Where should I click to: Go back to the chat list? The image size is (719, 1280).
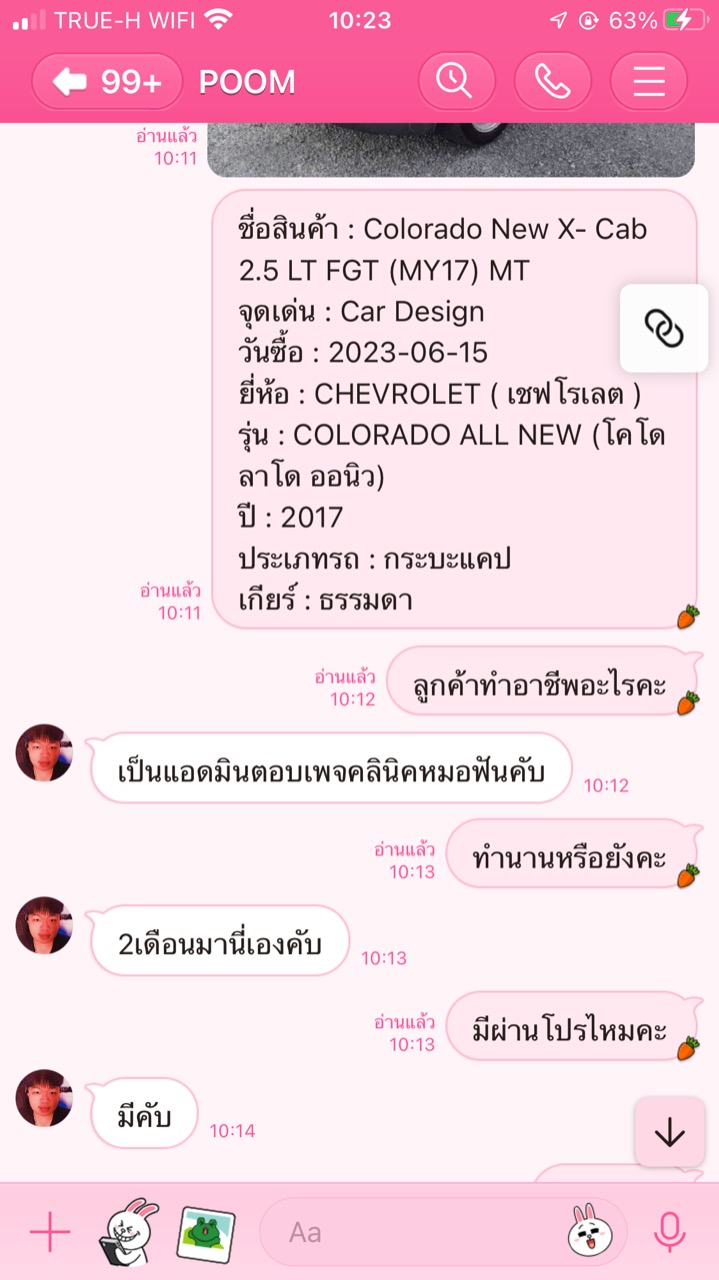(x=107, y=82)
